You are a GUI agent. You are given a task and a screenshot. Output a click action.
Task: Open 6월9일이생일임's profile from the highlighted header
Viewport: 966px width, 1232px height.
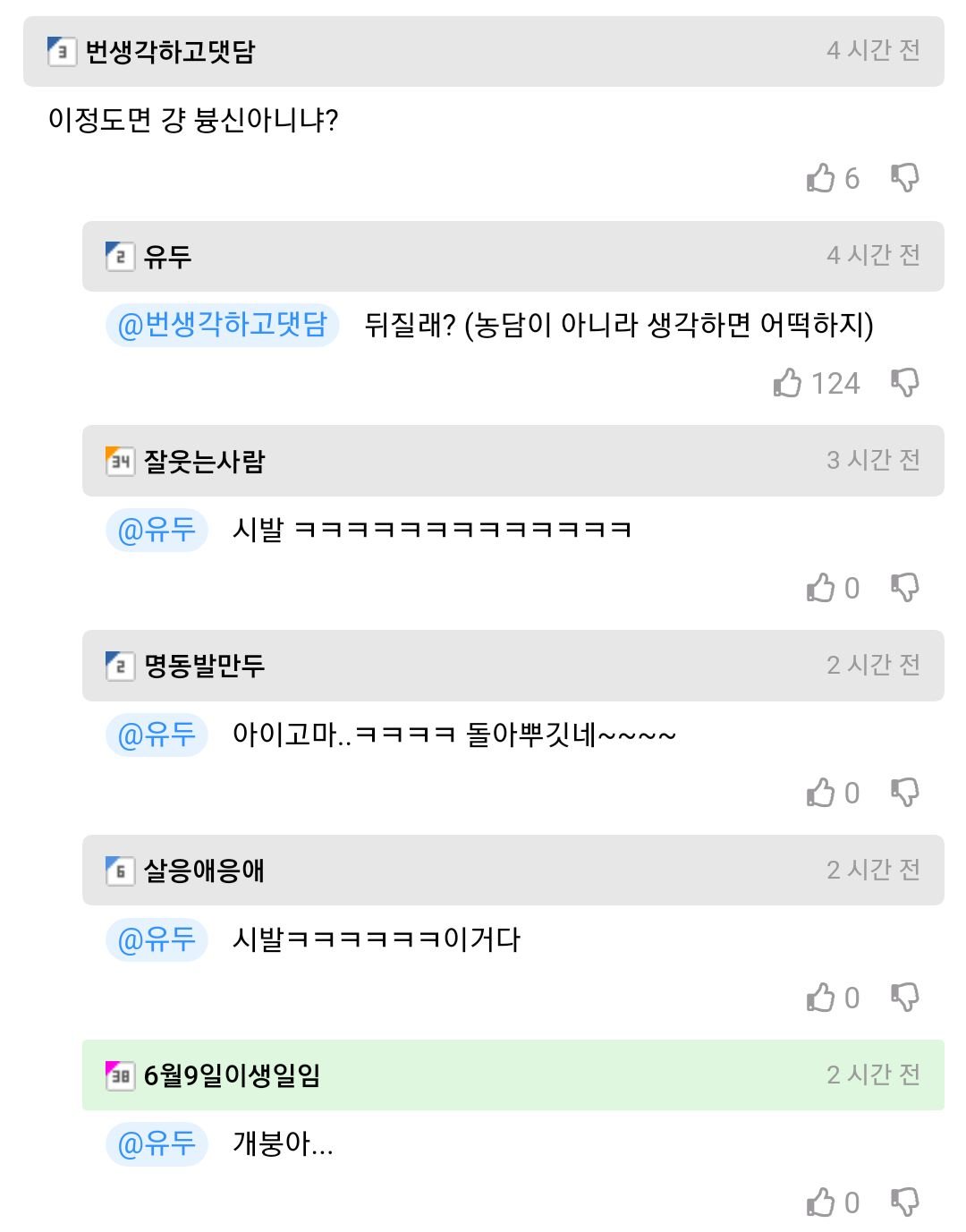point(231,1075)
